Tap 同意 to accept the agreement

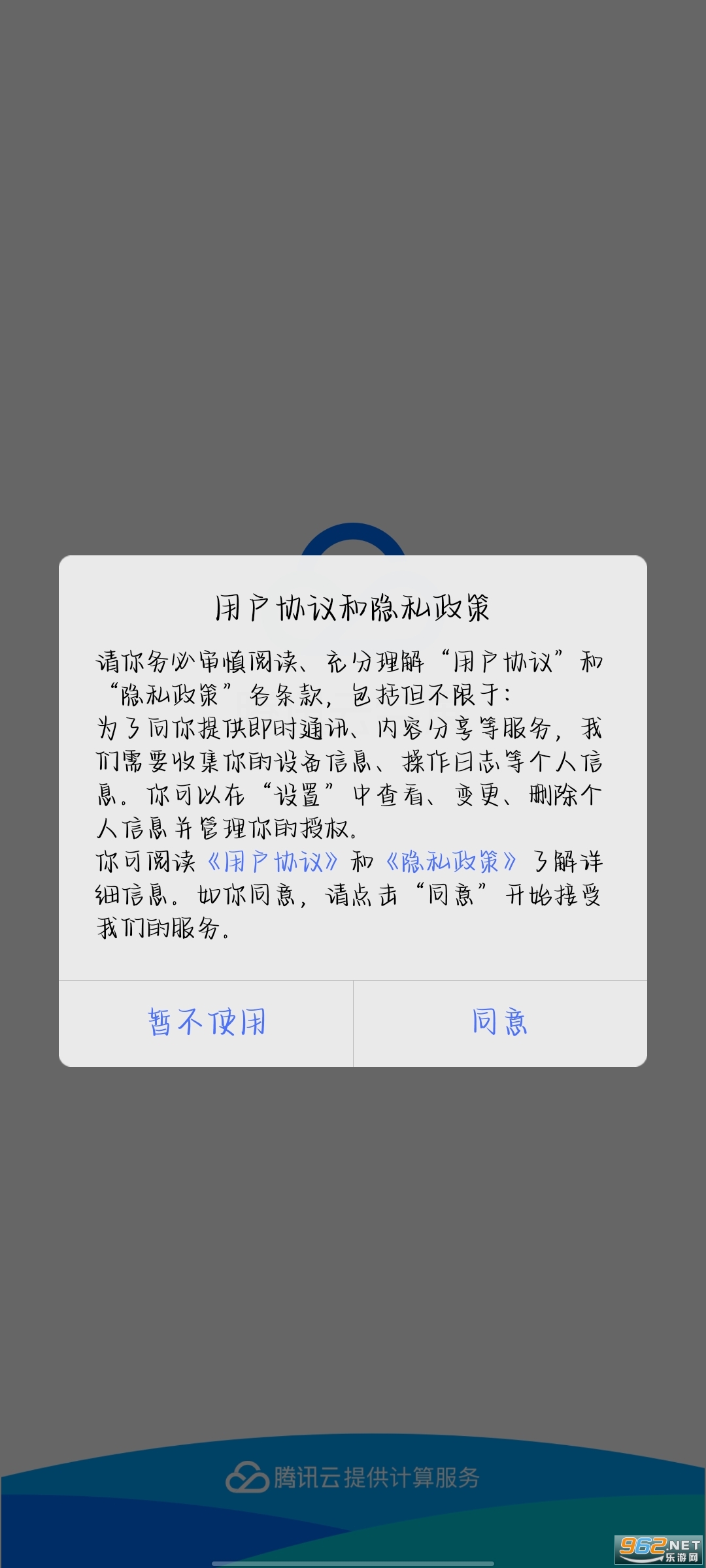tap(500, 1023)
